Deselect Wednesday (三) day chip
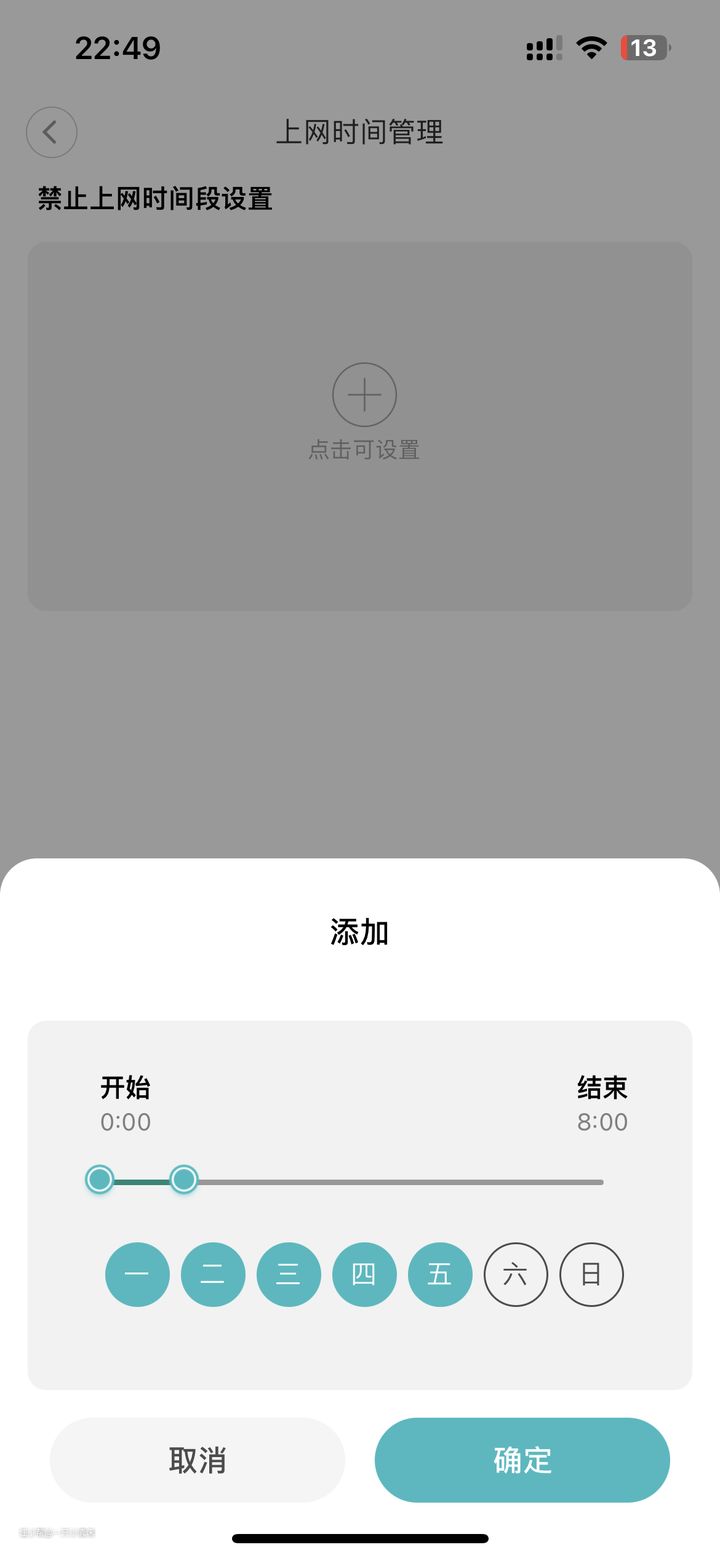The width and height of the screenshot is (720, 1558). [x=289, y=1274]
